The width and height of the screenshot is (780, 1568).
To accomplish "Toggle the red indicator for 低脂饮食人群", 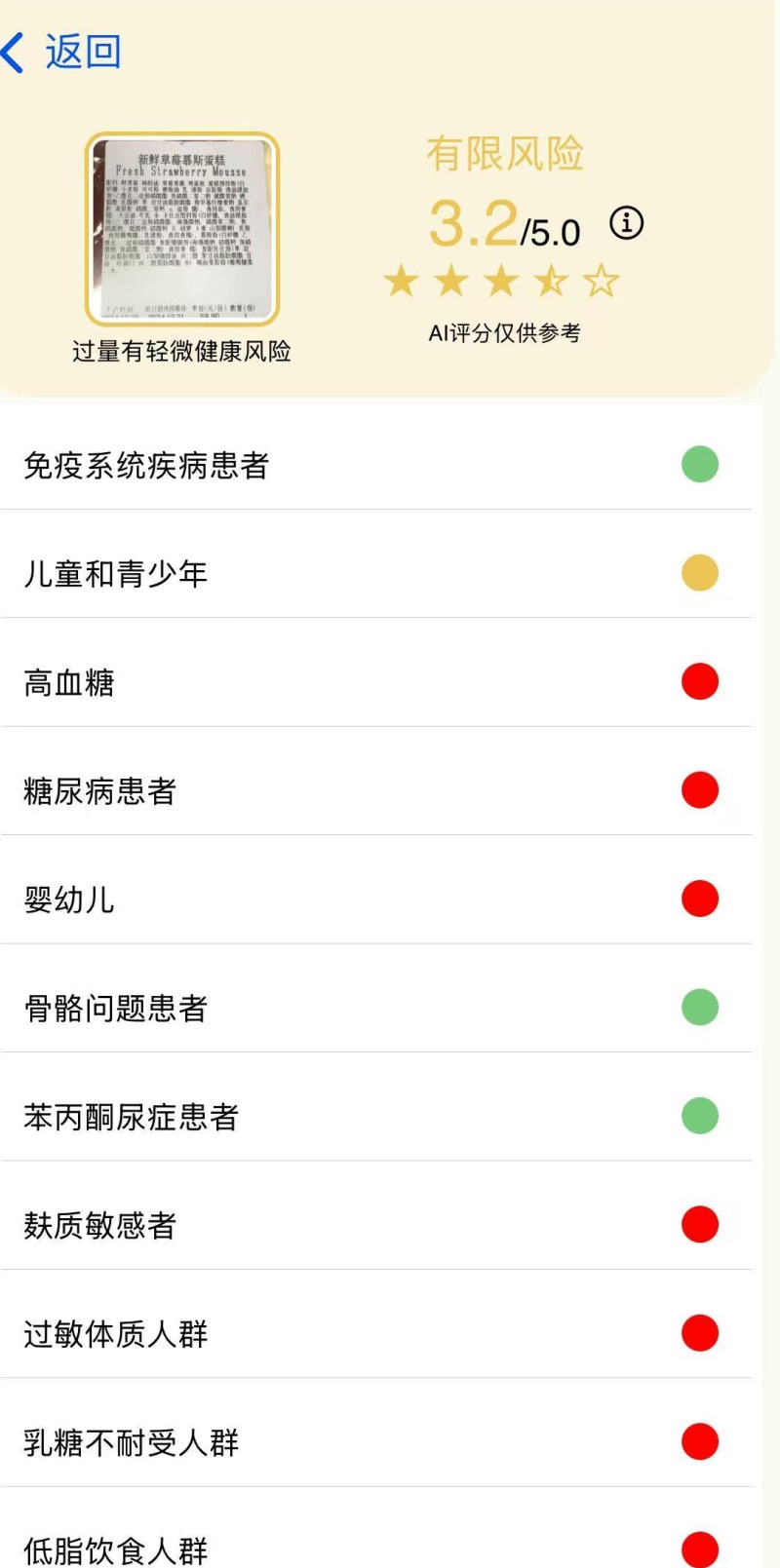I will click(699, 1548).
